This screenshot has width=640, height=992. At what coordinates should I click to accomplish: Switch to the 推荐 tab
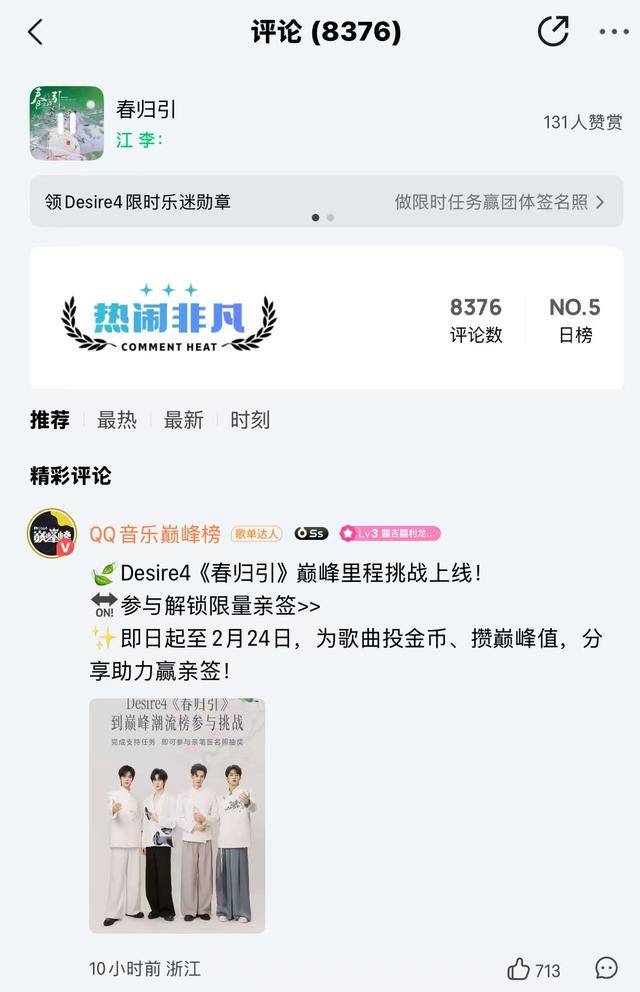[x=50, y=420]
